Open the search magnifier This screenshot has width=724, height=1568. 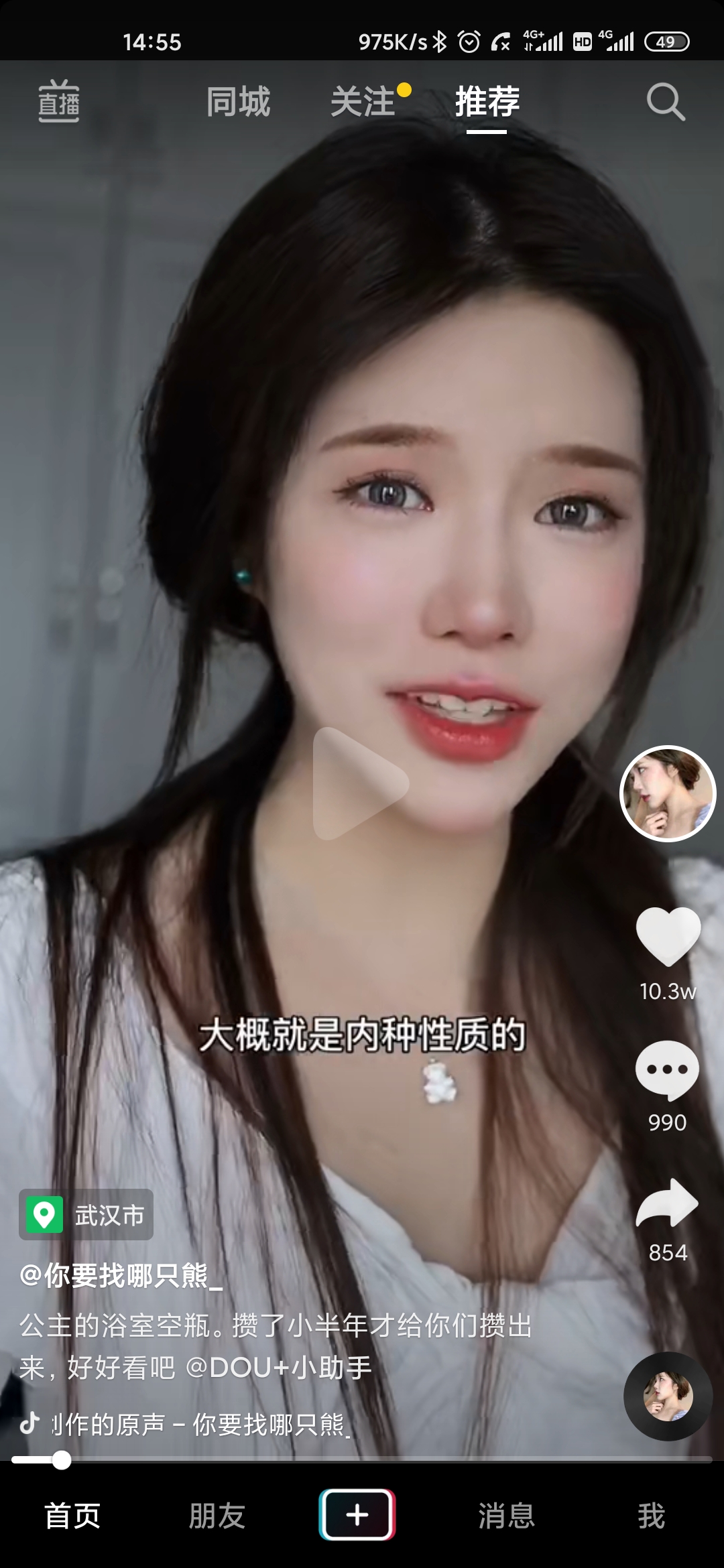coord(665,103)
